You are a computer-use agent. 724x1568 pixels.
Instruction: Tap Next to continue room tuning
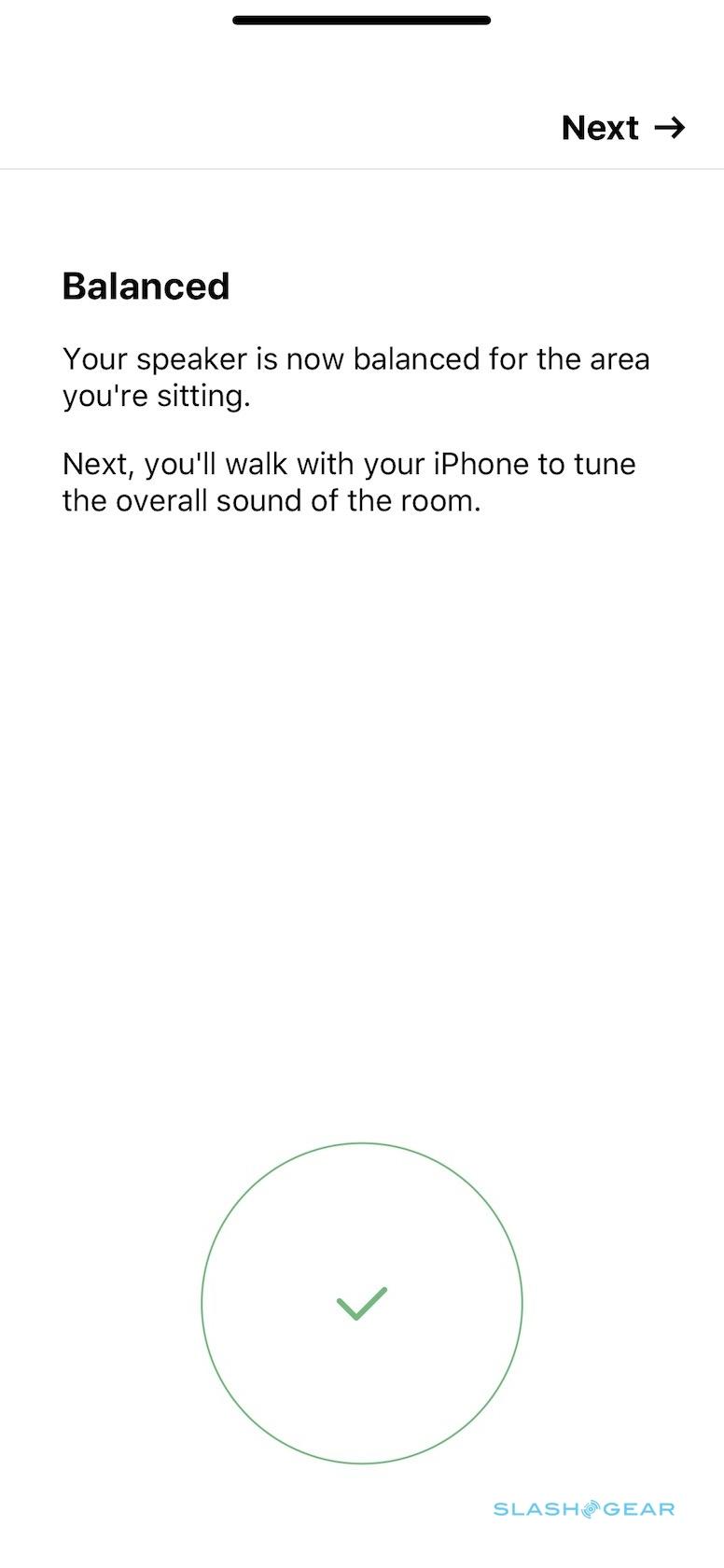(622, 128)
